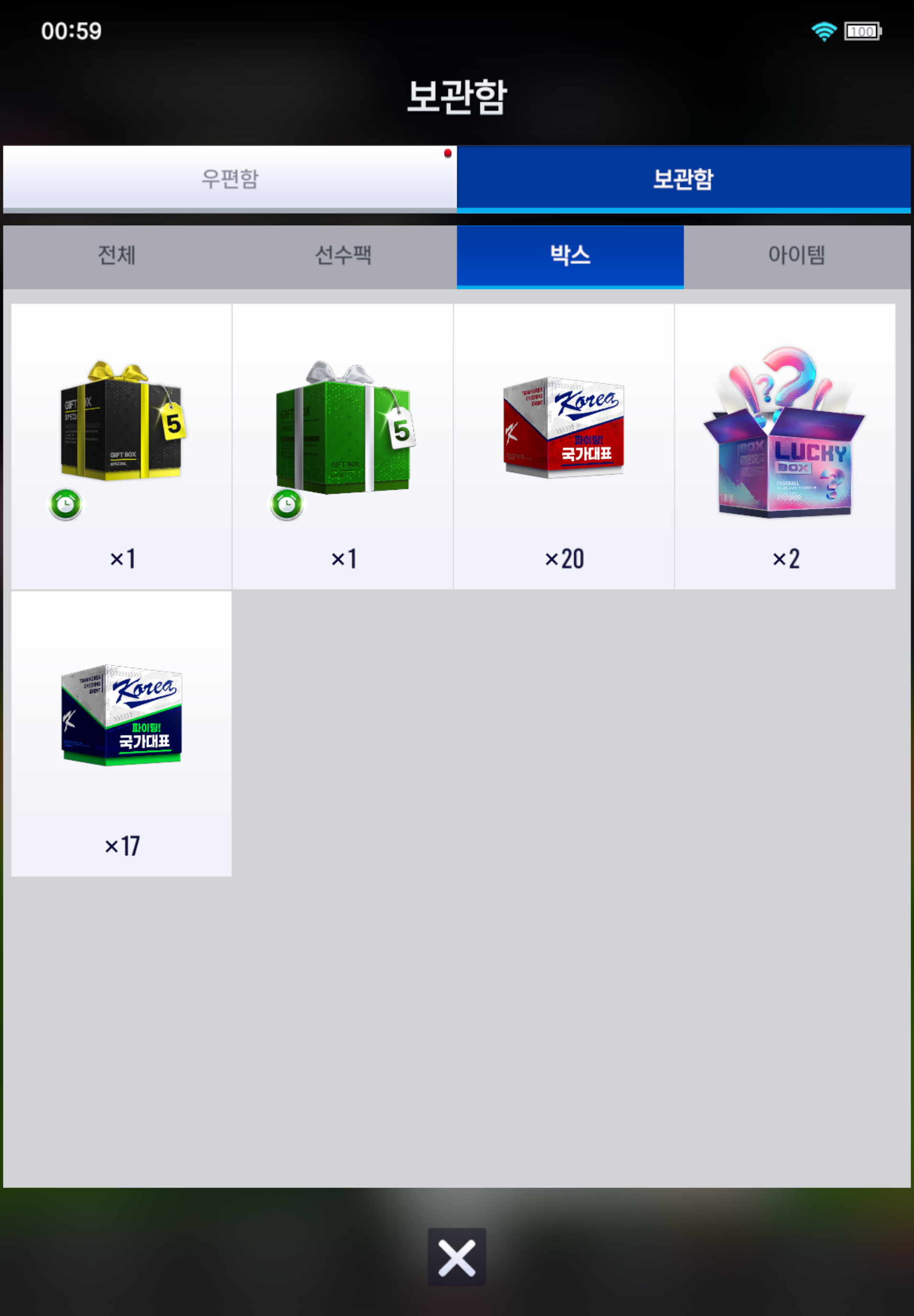
Task: Show all items with 전체 filter
Action: click(x=116, y=255)
